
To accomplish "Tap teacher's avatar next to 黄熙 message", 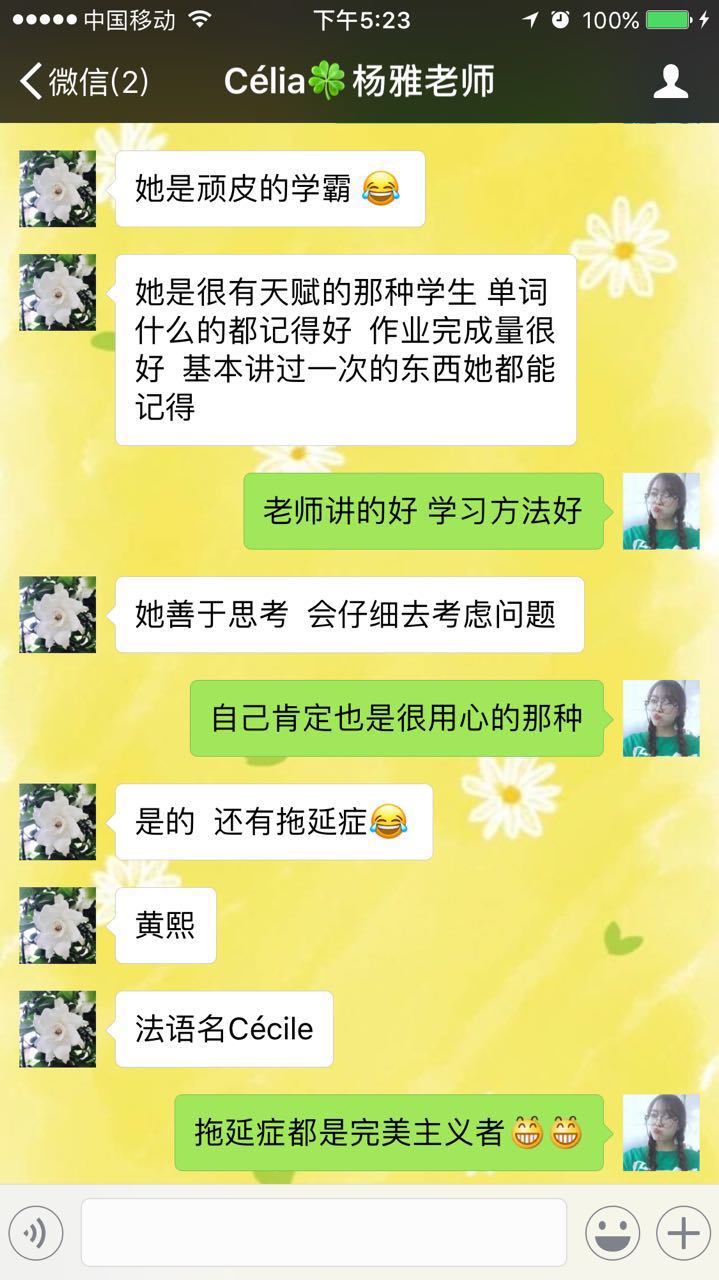I will coord(58,925).
